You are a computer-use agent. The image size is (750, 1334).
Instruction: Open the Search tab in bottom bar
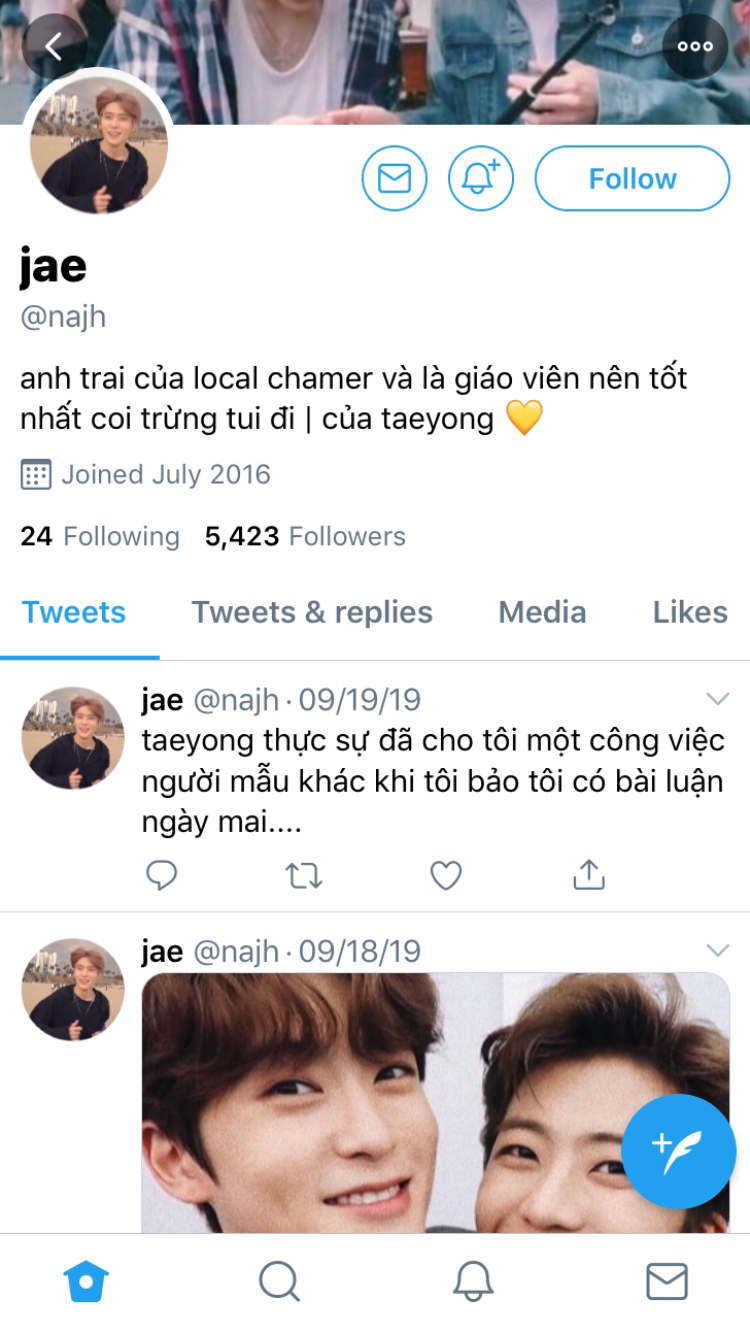[279, 1281]
